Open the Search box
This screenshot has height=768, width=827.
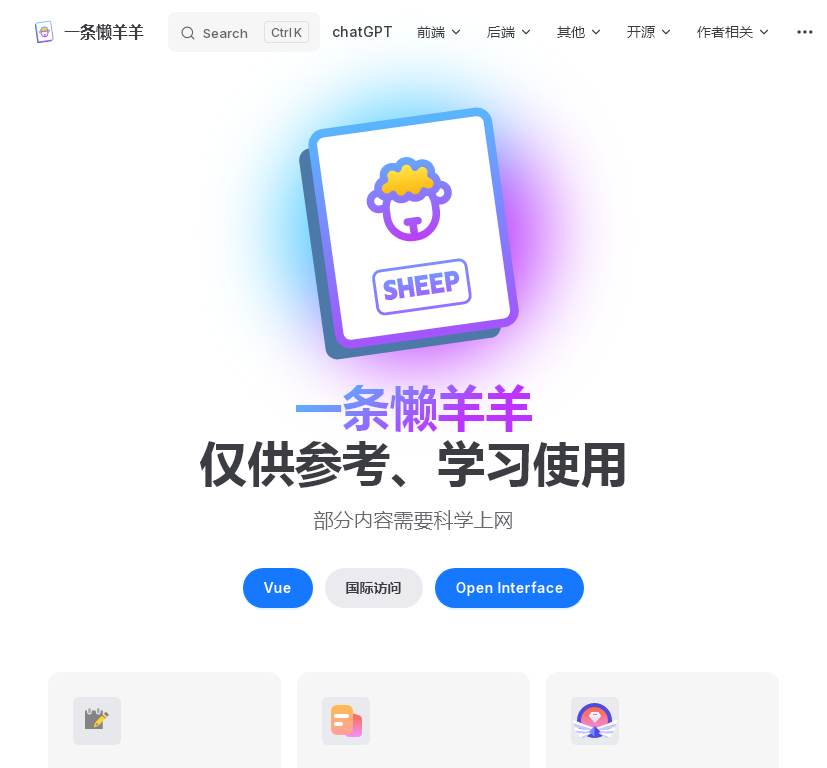tap(243, 32)
